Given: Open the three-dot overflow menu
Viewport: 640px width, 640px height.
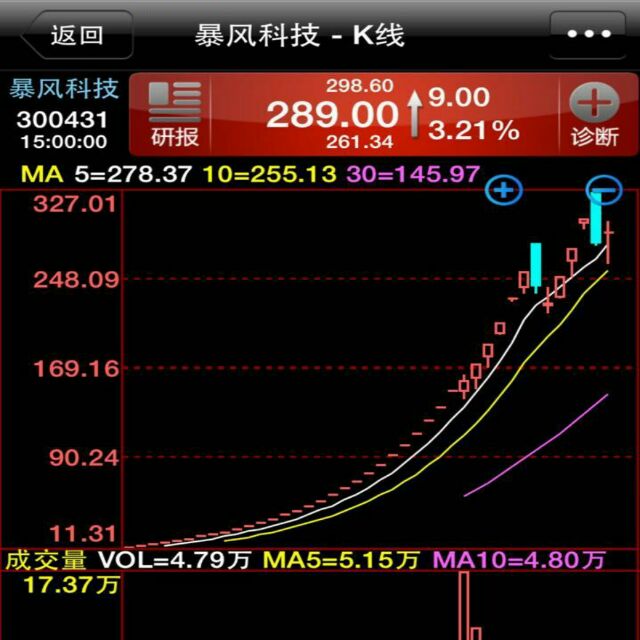Looking at the screenshot, I should point(588,34).
